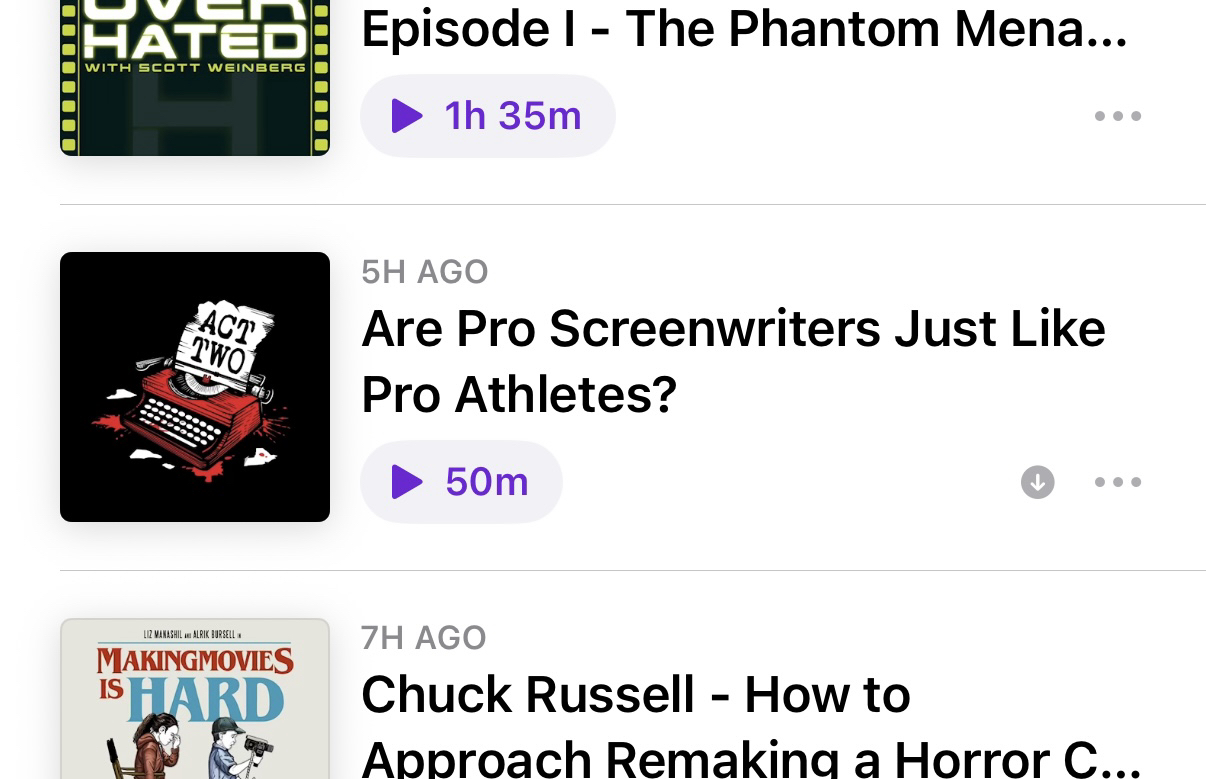Viewport: 1206px width, 779px height.
Task: Open more options for the screenwriters episode
Action: (x=1117, y=482)
